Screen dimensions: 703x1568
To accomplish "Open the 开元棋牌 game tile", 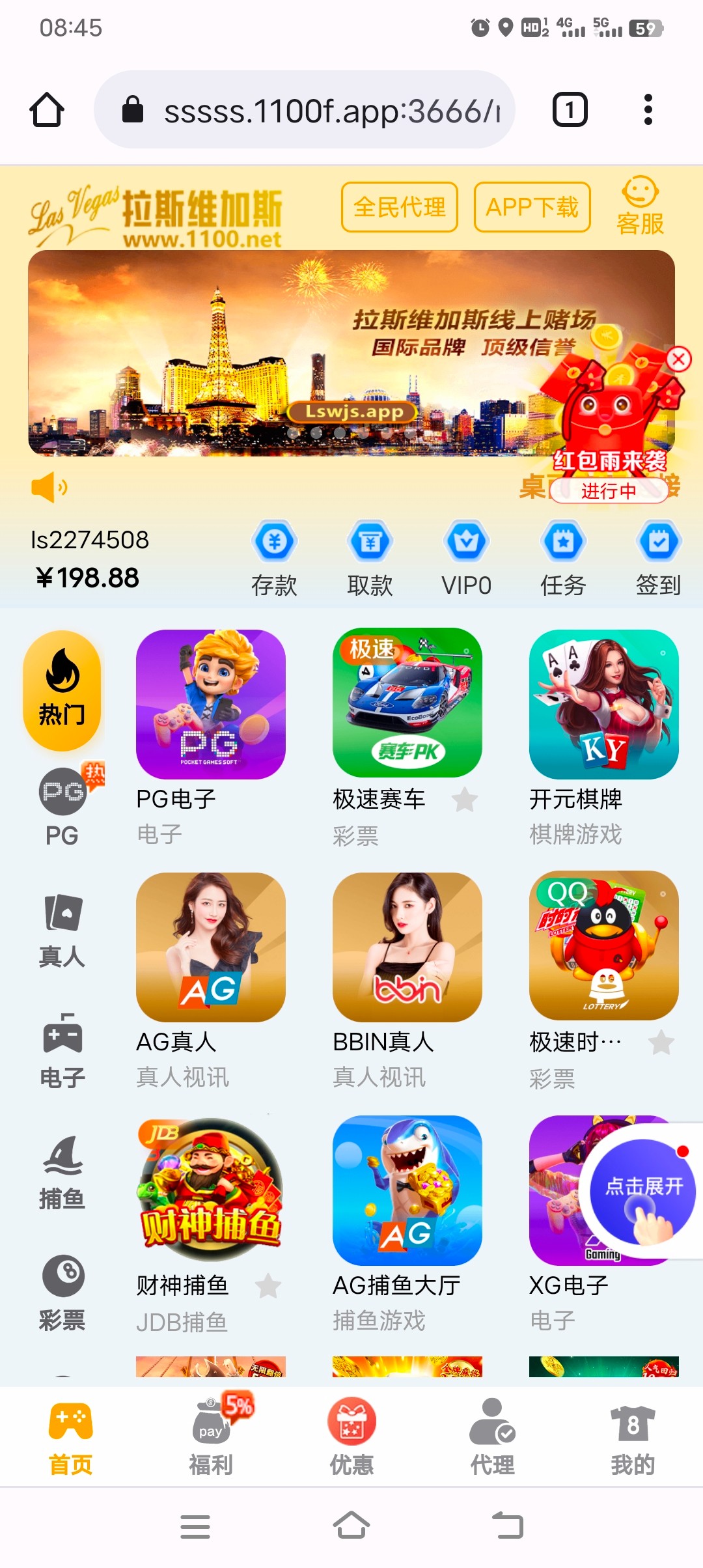I will 603,705.
